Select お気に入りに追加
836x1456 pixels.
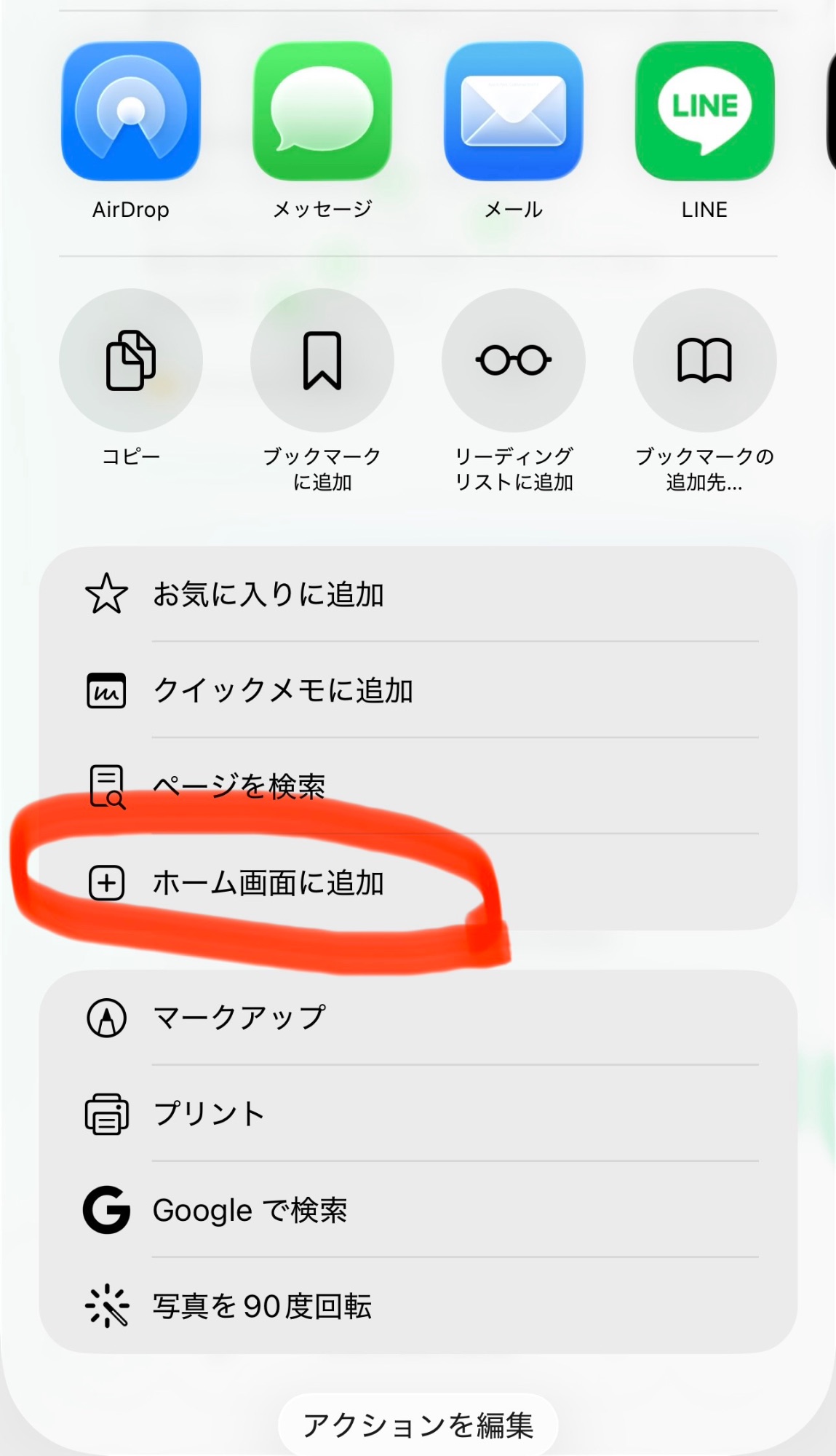418,594
